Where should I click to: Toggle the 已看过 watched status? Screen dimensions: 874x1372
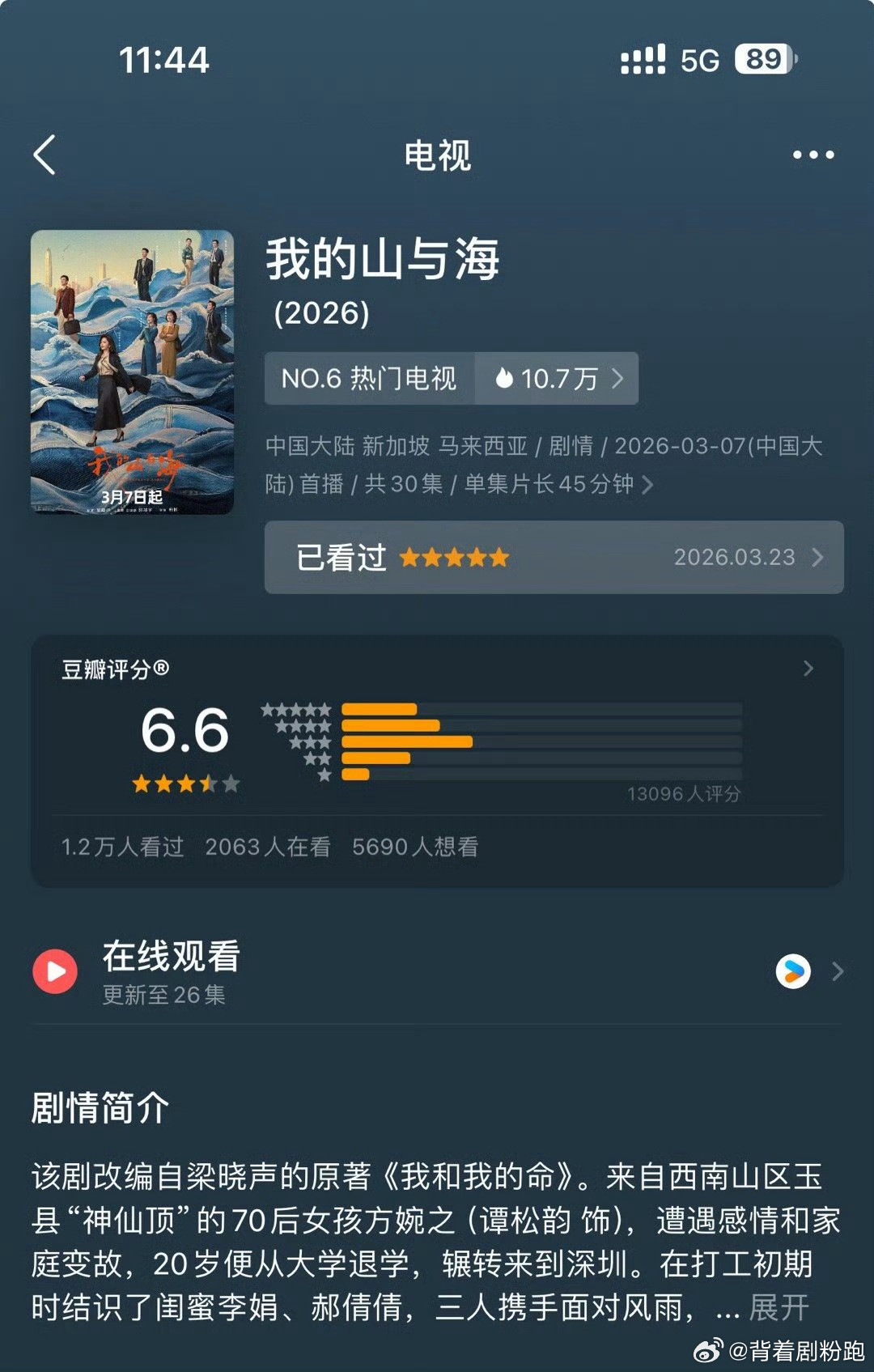[x=340, y=558]
